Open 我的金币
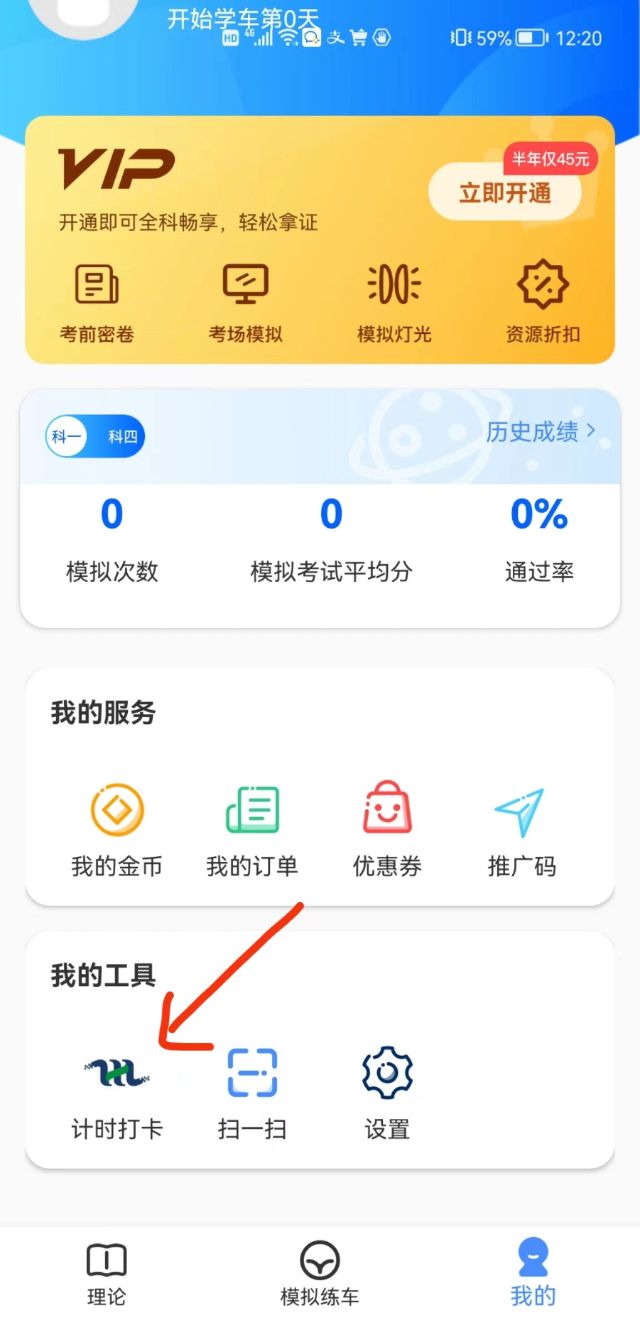Image resolution: width=640 pixels, height=1320 pixels. [x=117, y=832]
